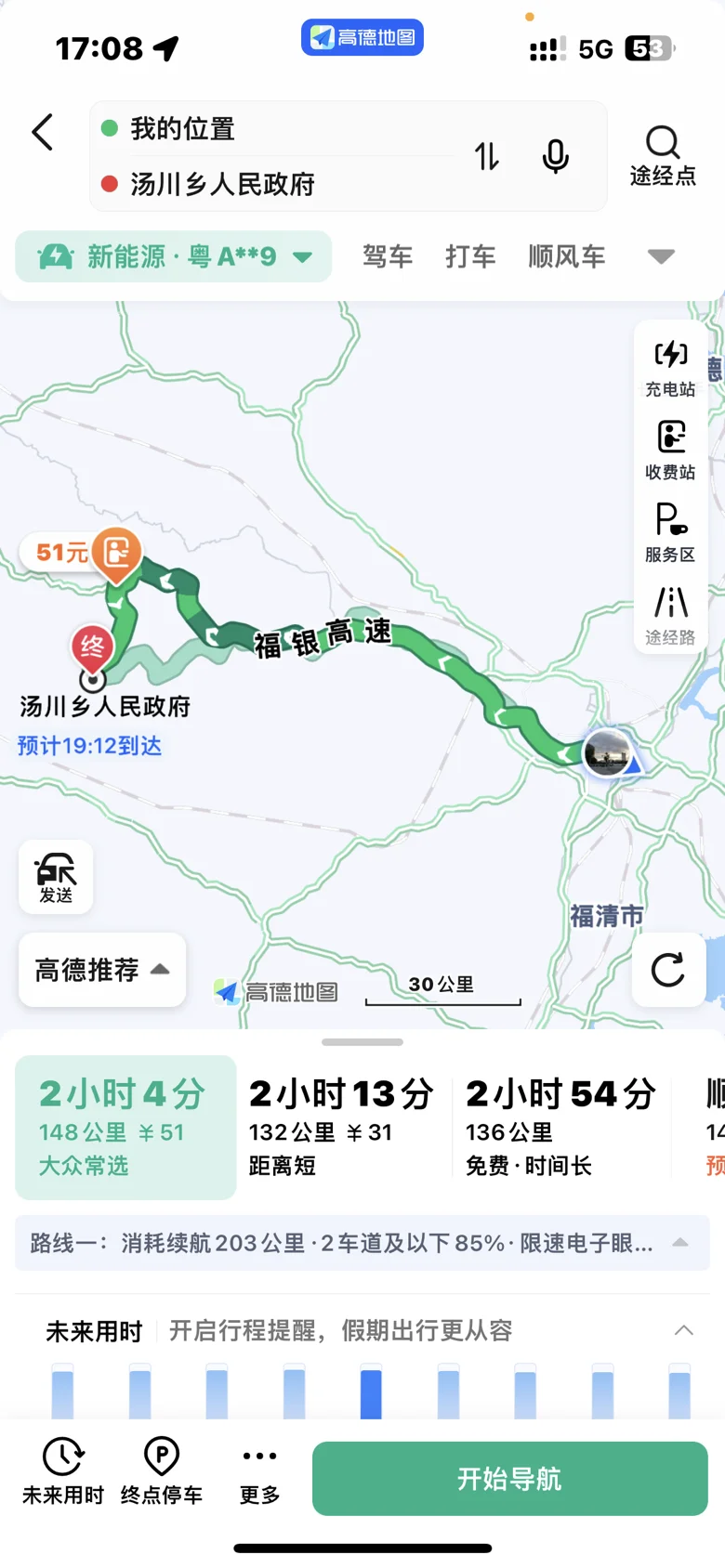
Task: Add a waypoint via 途经点
Action: (x=663, y=156)
